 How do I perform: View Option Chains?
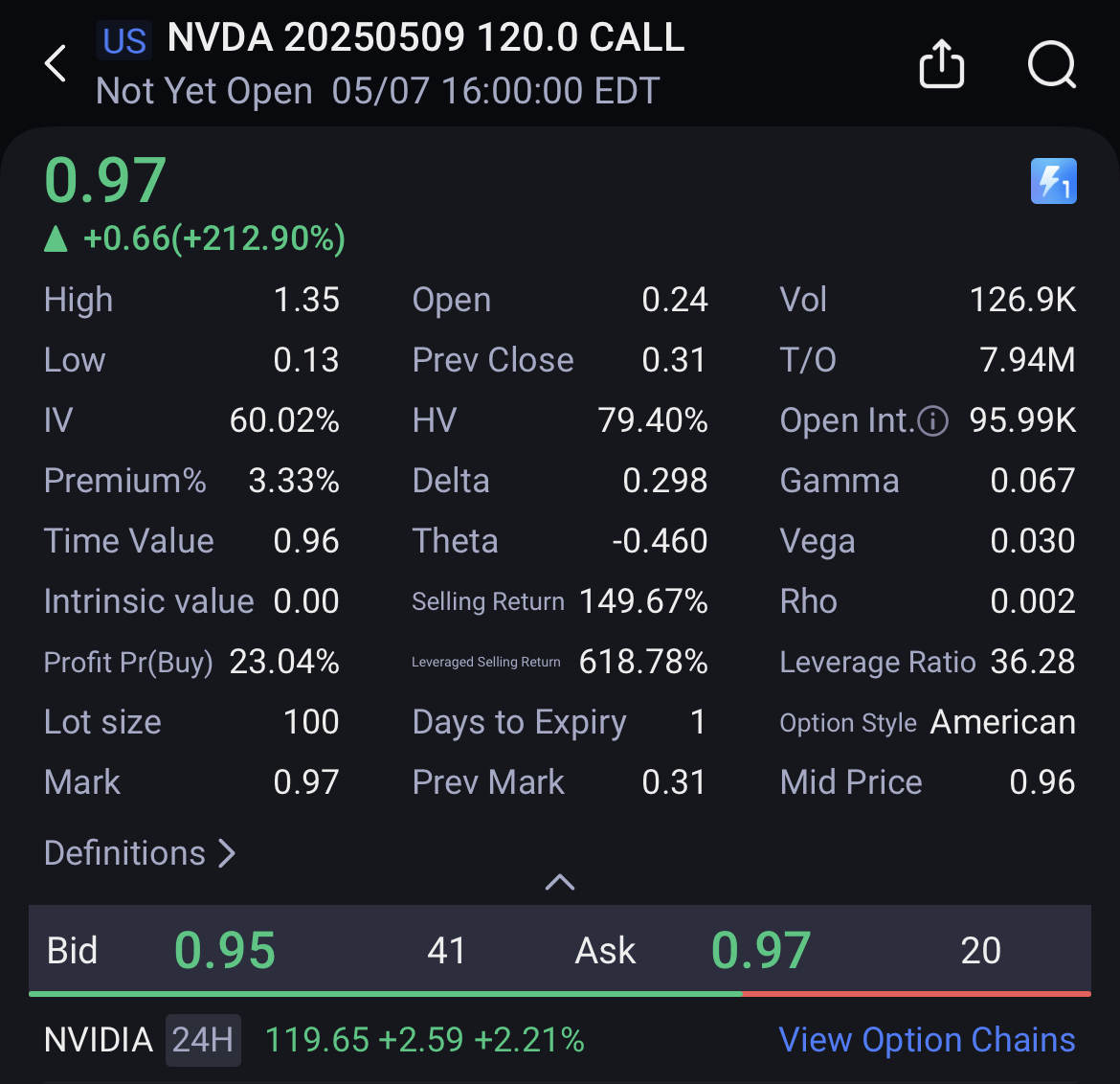click(x=927, y=1040)
